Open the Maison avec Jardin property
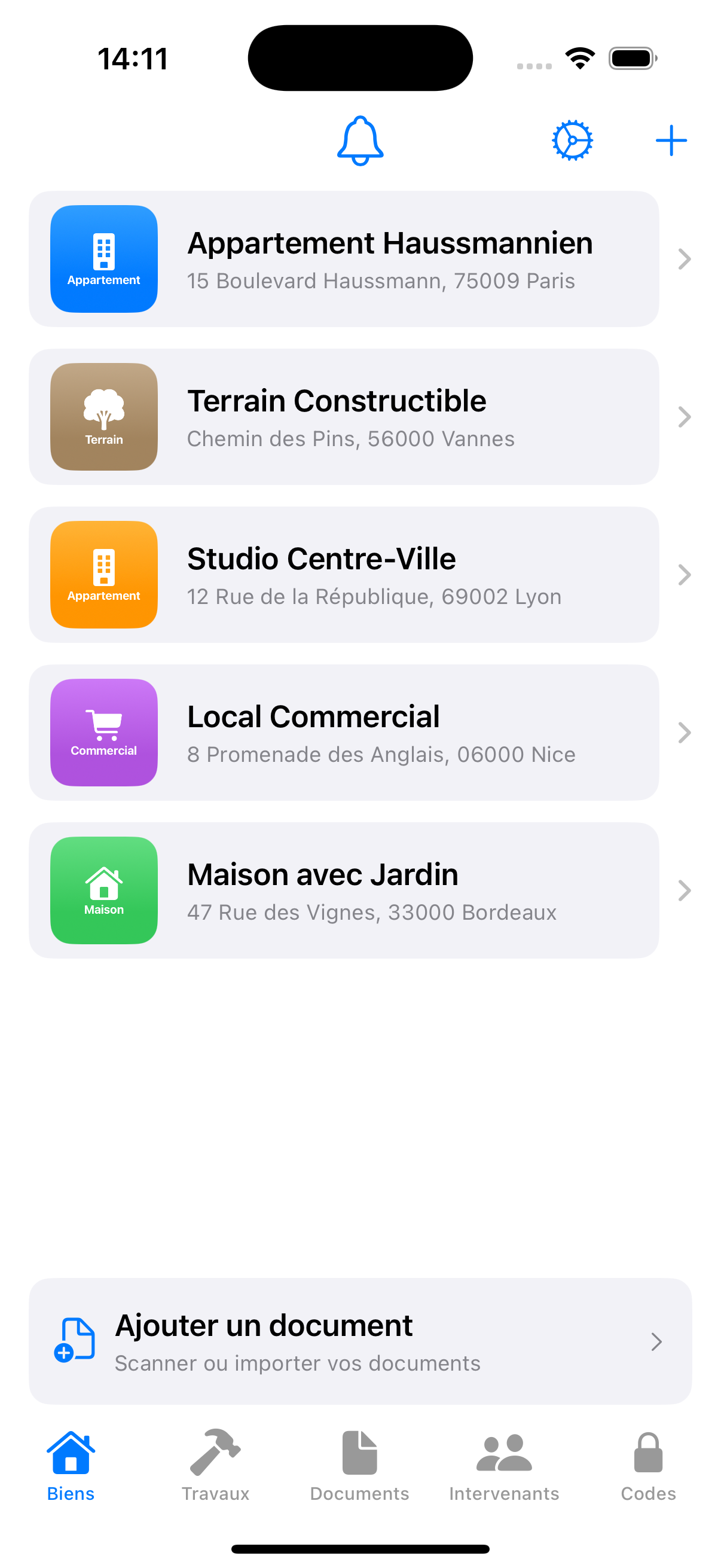Screen dimensions: 721x1568 [x=360, y=890]
